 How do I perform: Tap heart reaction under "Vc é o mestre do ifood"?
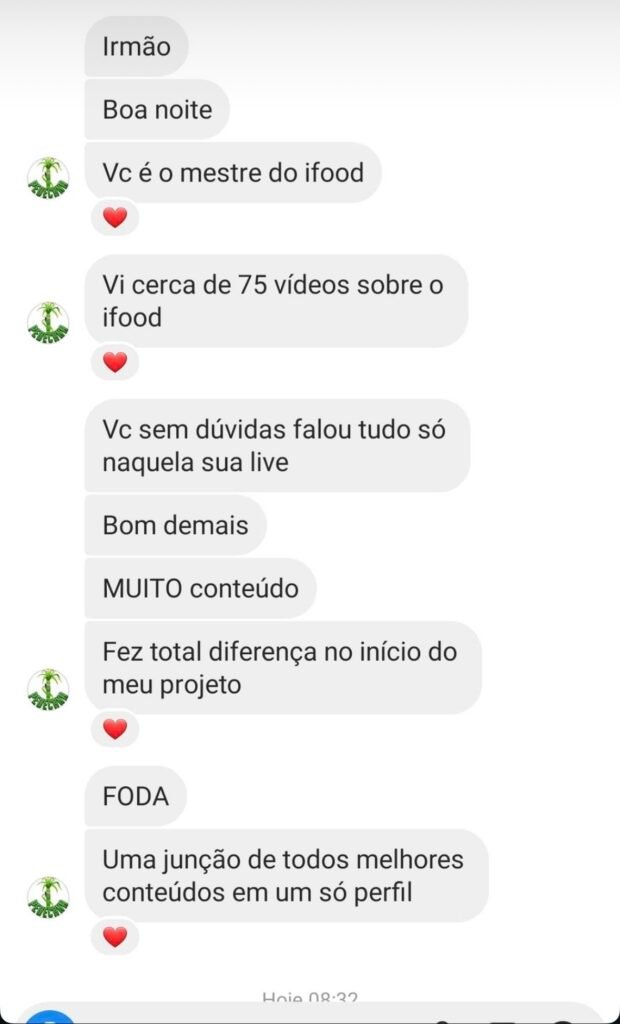click(115, 217)
